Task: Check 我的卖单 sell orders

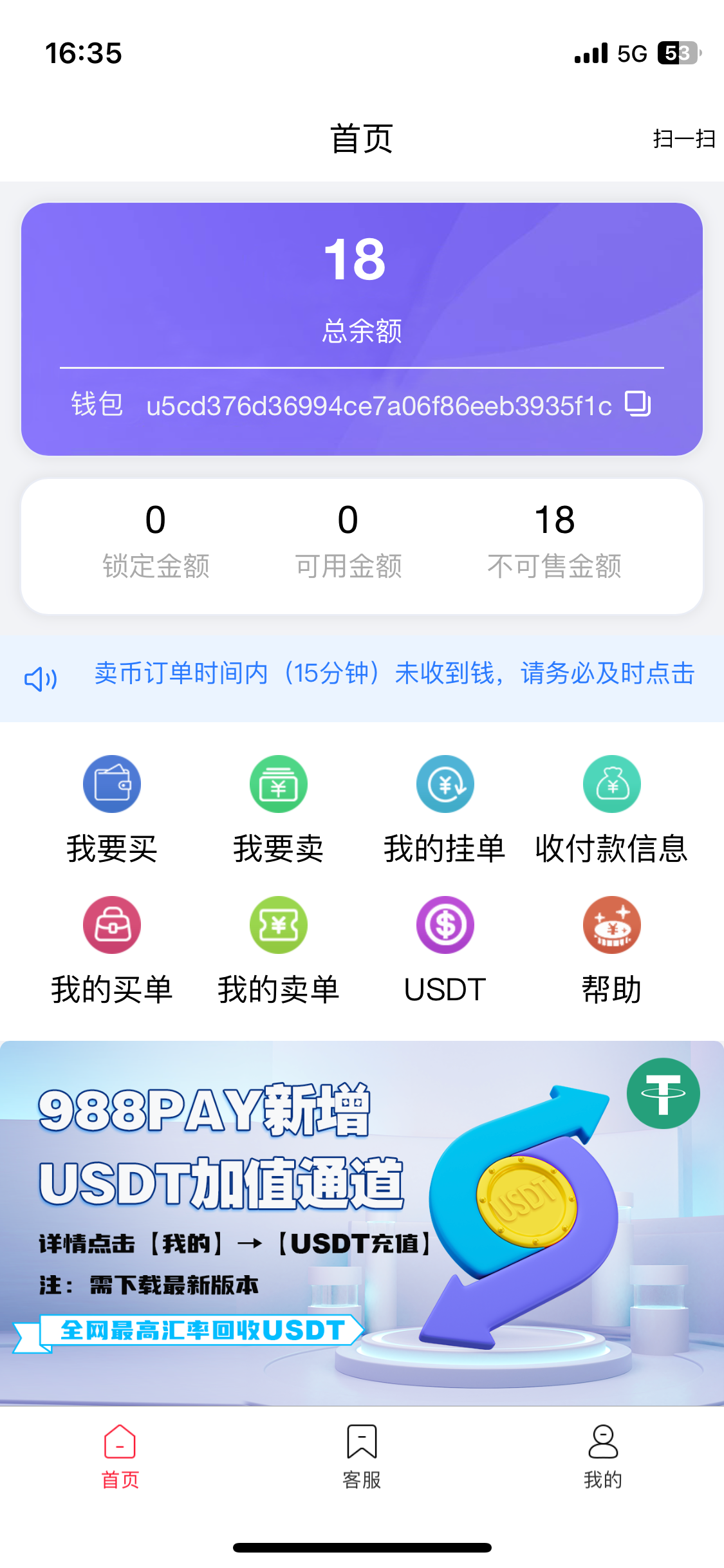Action: point(278,950)
